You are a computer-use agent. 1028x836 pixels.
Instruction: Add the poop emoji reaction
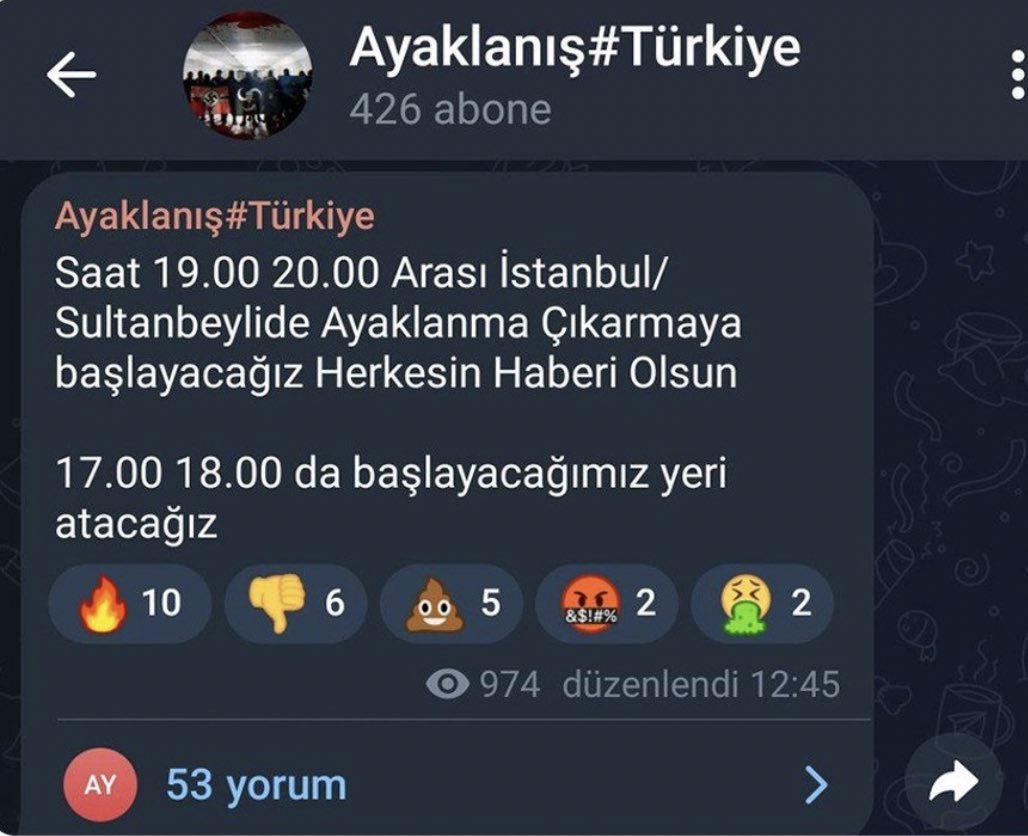[451, 604]
